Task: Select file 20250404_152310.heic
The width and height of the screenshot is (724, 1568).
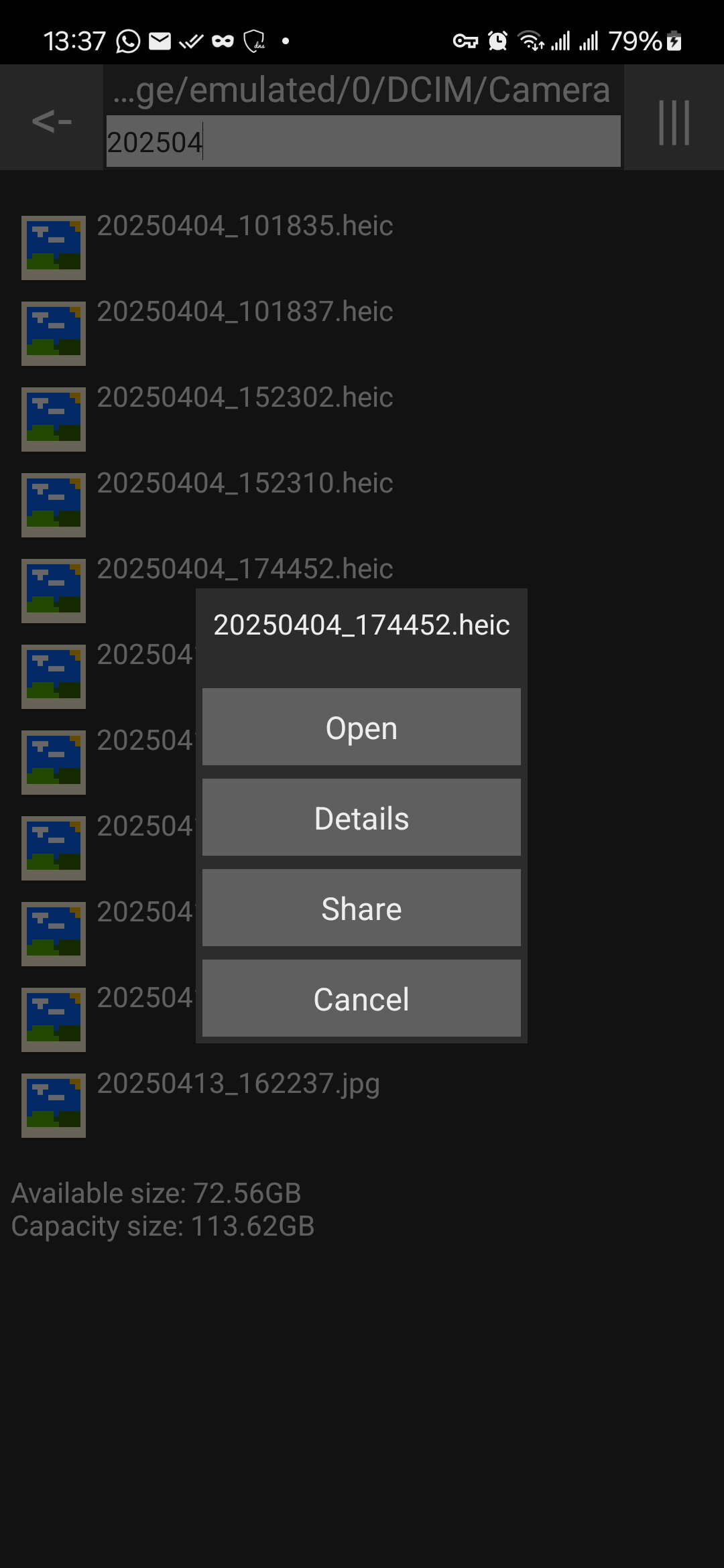Action: [245, 484]
